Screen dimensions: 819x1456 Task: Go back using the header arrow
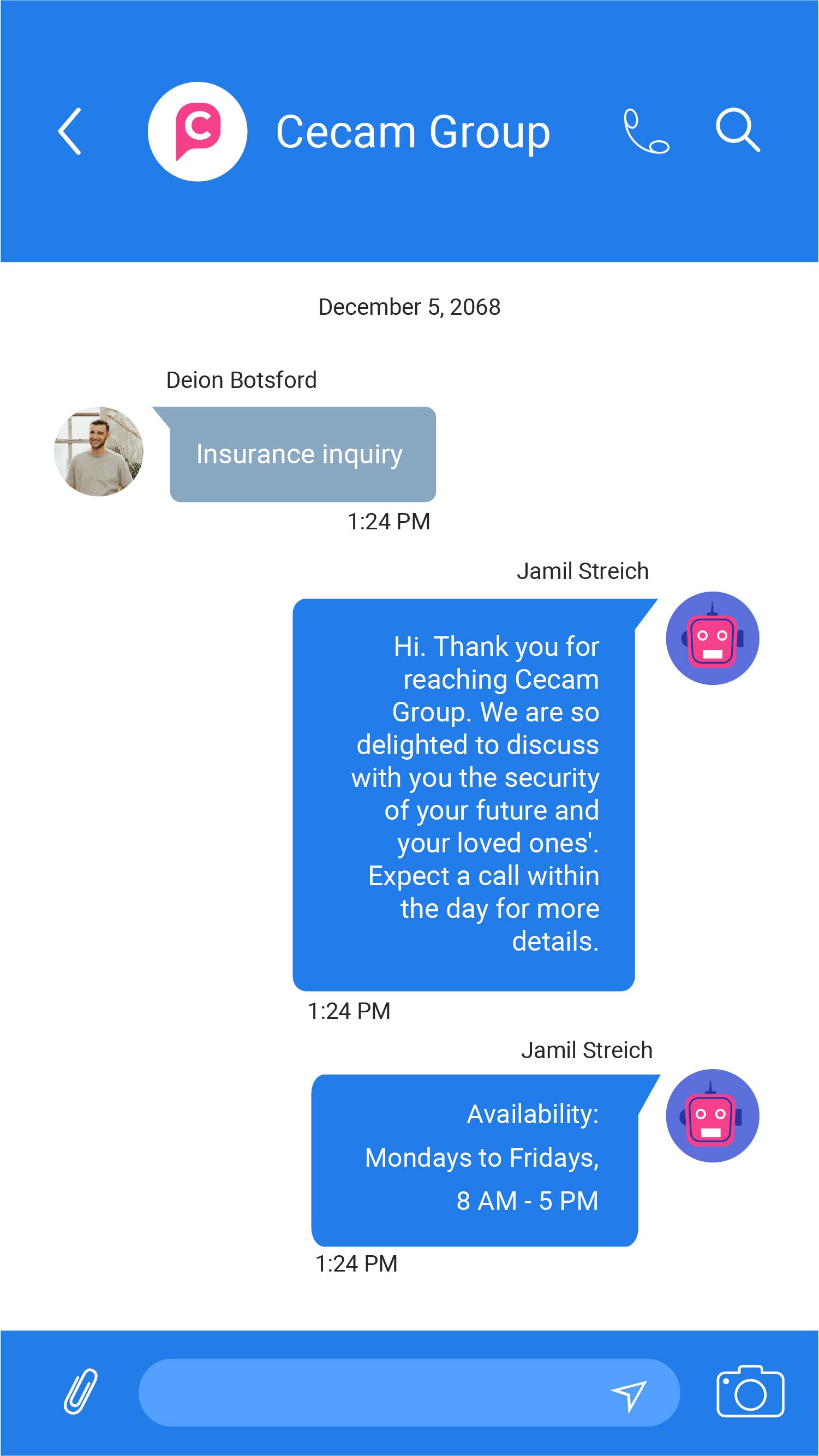[x=70, y=131]
